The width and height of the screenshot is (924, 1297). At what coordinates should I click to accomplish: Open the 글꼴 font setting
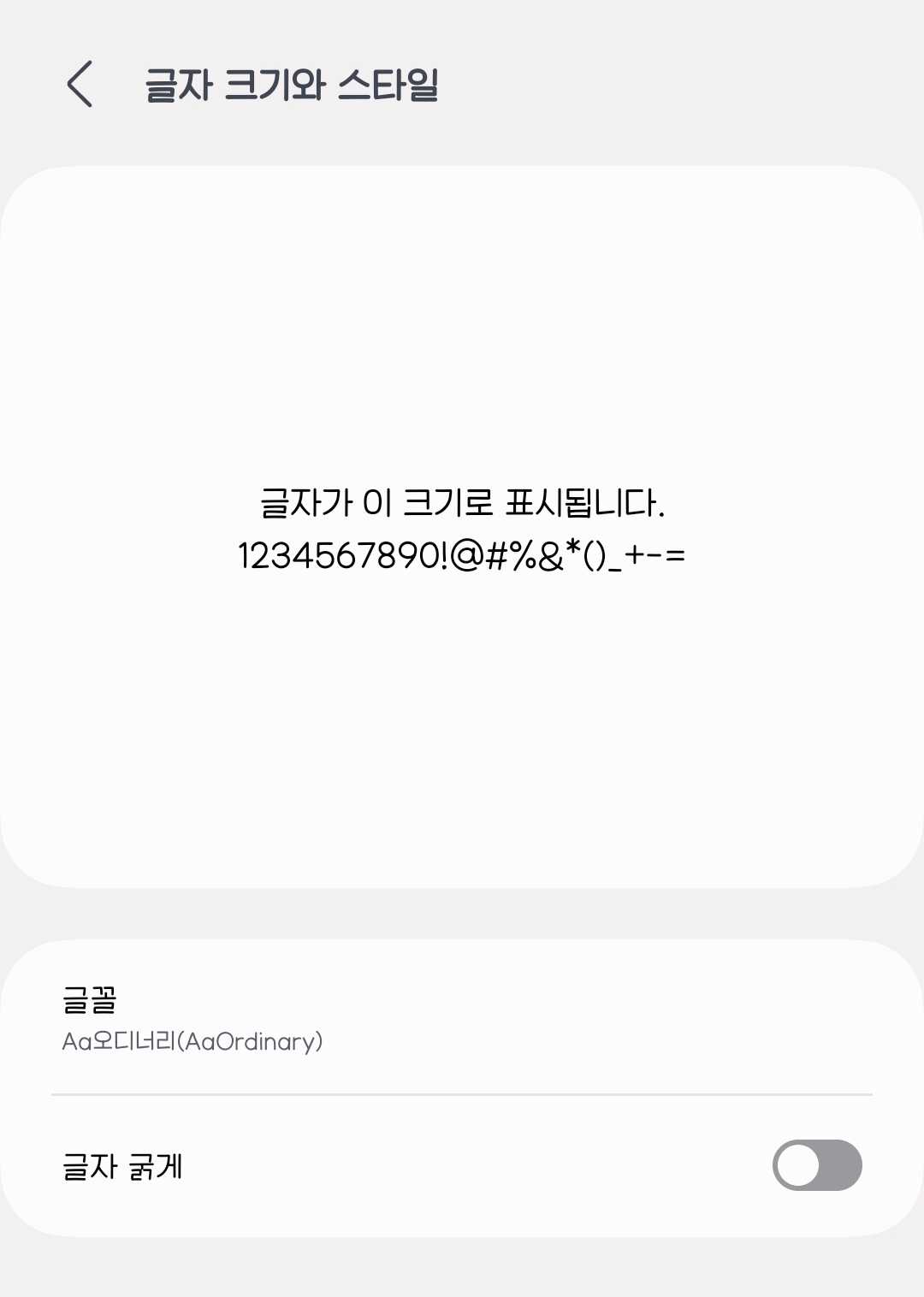[x=462, y=1017]
